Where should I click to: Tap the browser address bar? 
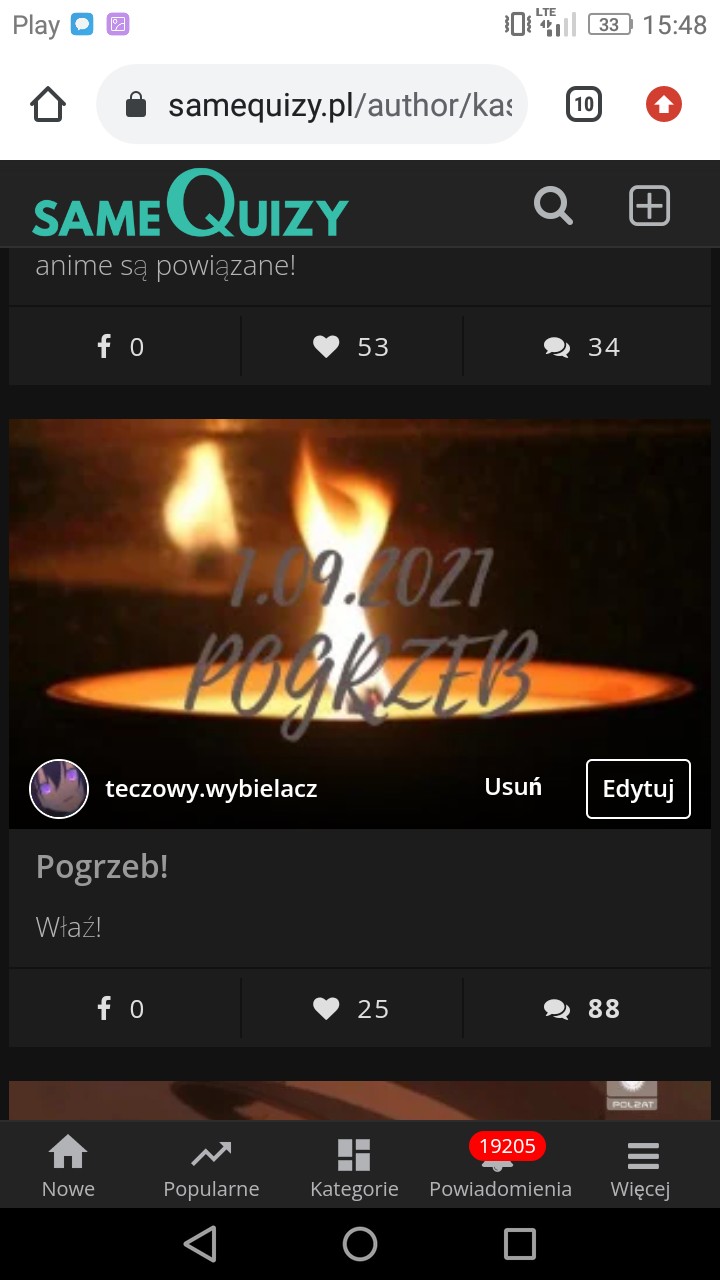(x=312, y=104)
